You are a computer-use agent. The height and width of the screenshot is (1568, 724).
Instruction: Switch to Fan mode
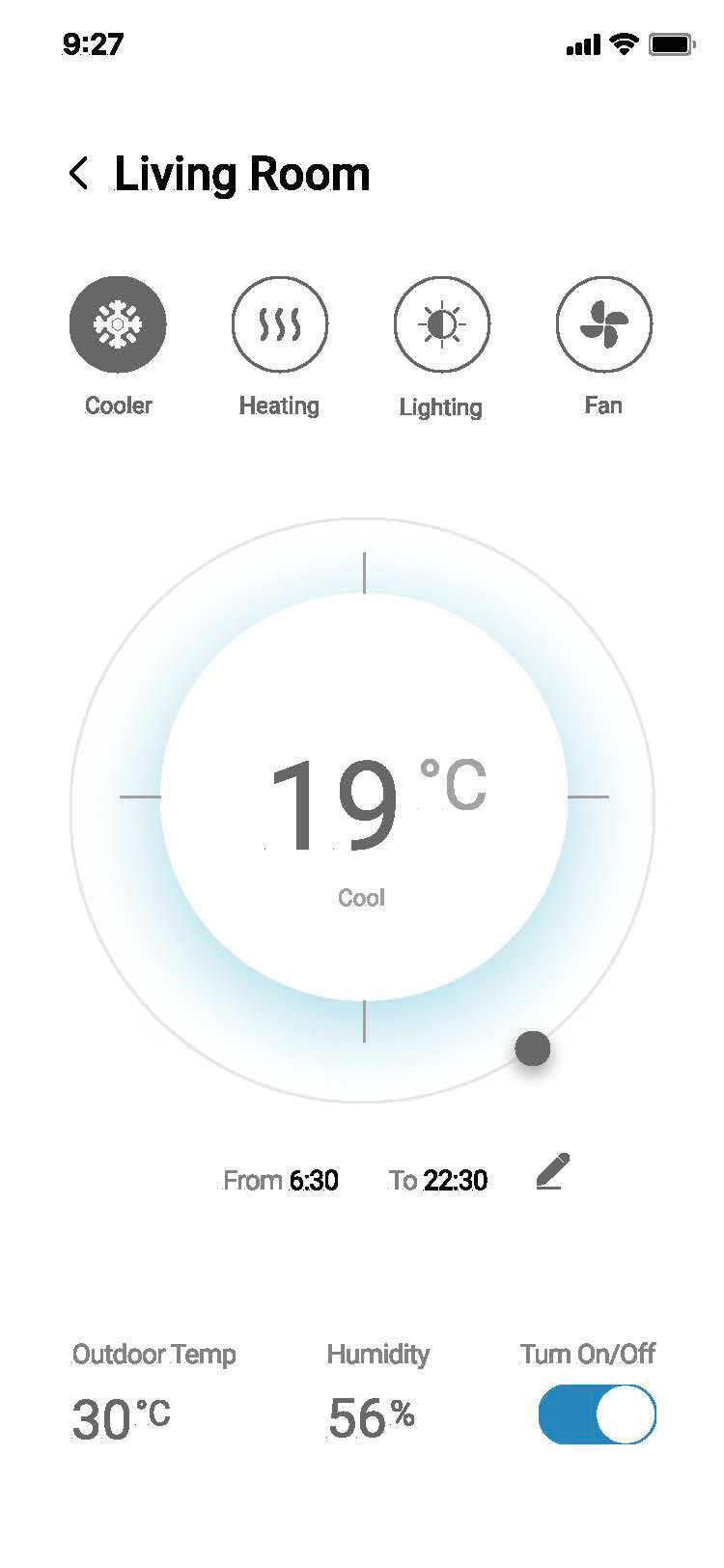[603, 324]
